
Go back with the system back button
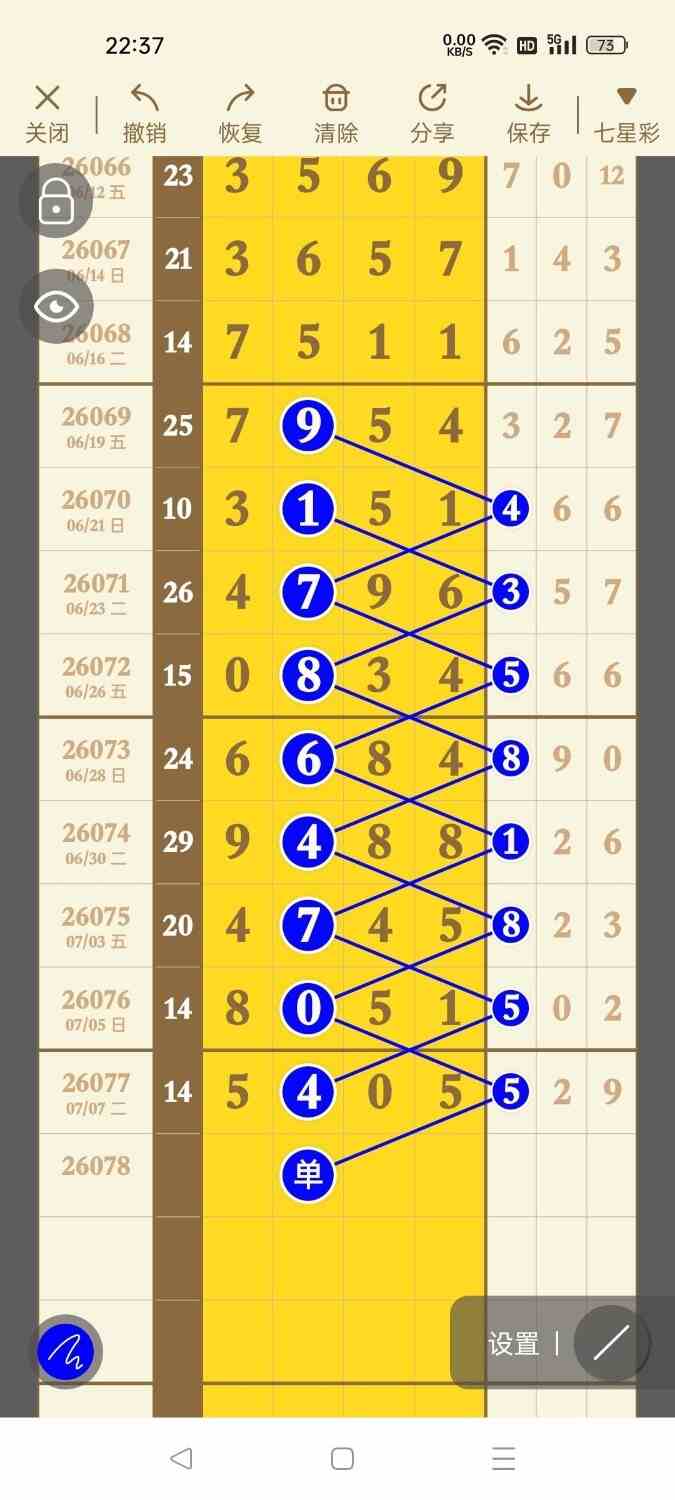tap(181, 1459)
